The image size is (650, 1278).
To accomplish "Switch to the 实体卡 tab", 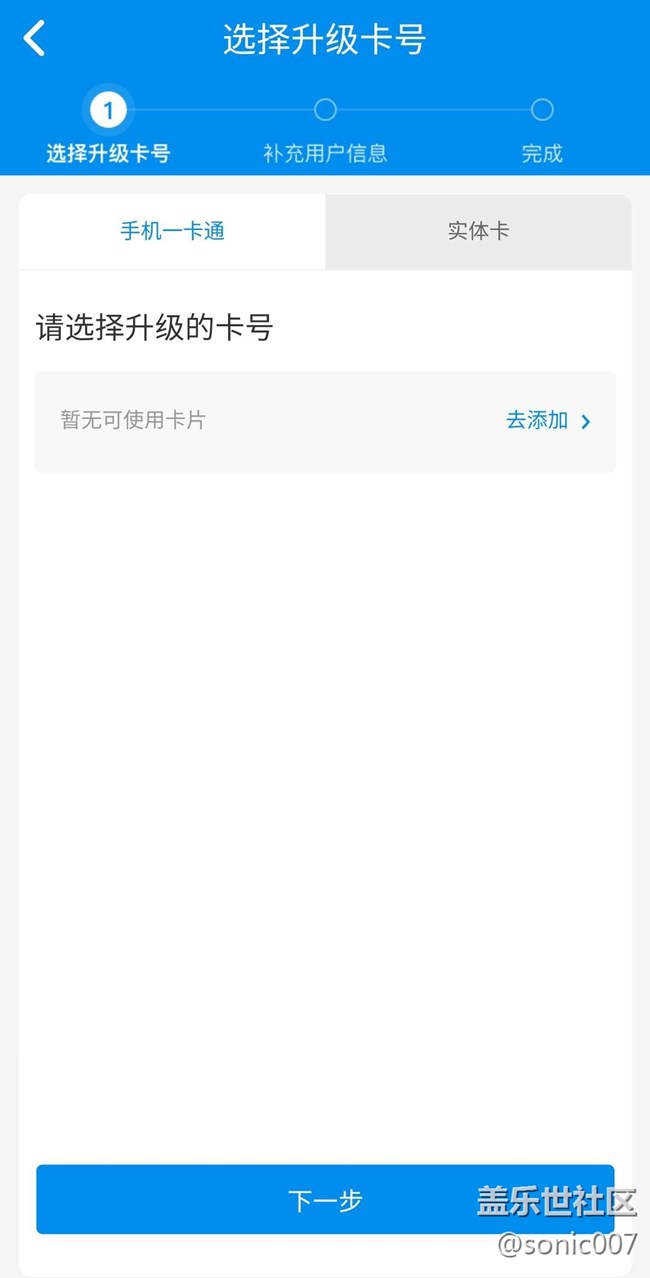I will pos(478,231).
